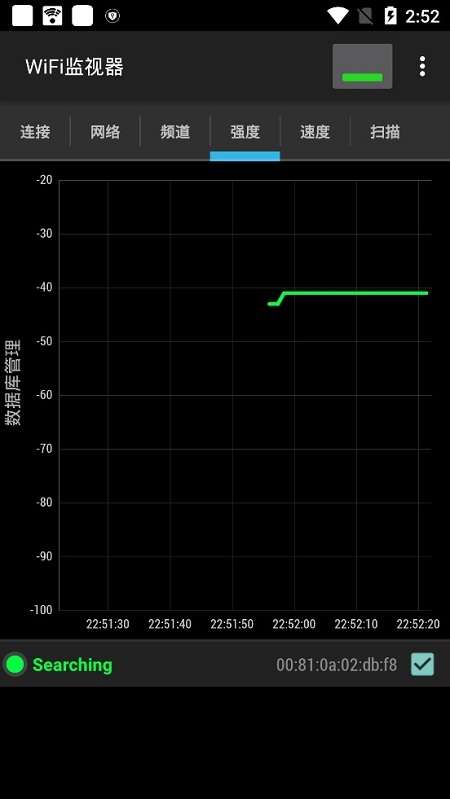Open the 扫描 tab

385,132
